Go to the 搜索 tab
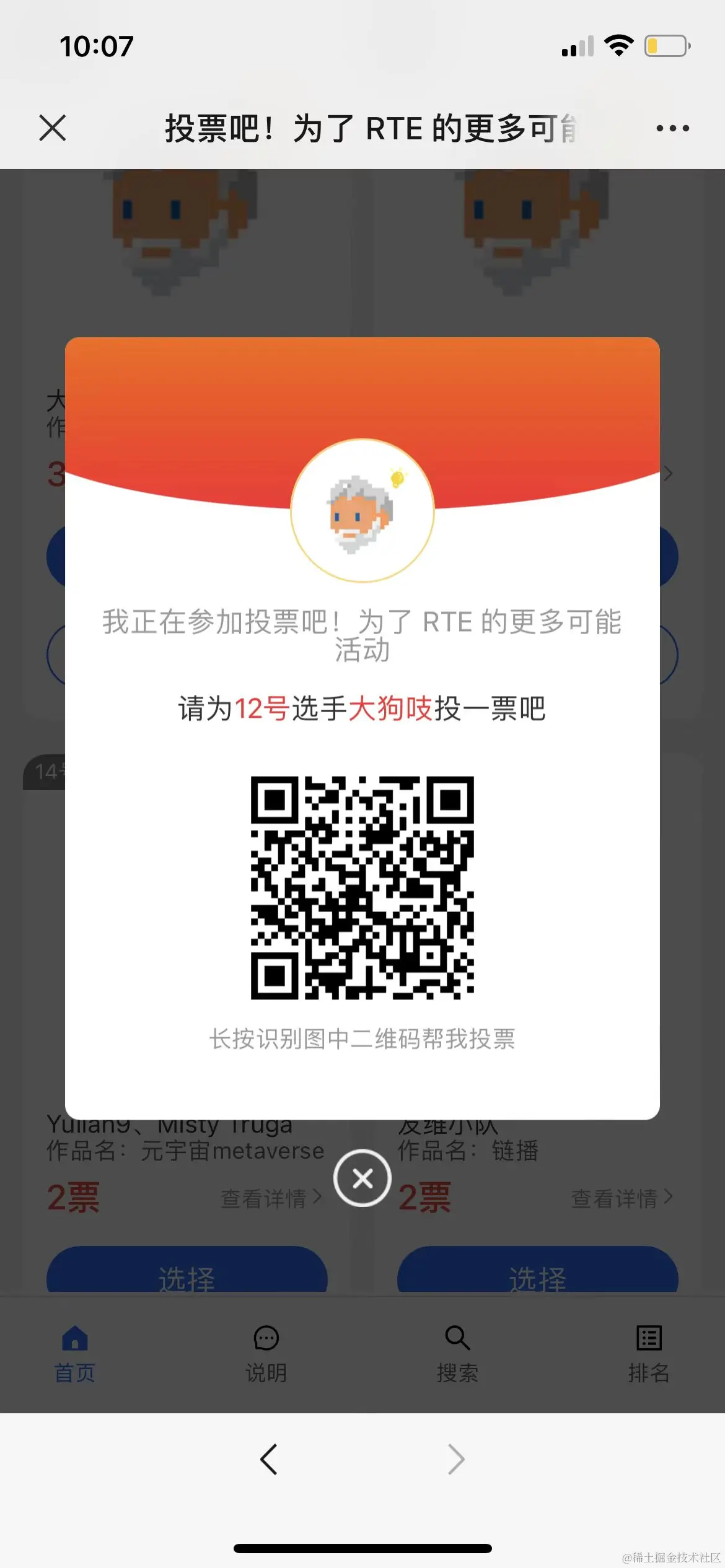 pyautogui.click(x=457, y=1354)
